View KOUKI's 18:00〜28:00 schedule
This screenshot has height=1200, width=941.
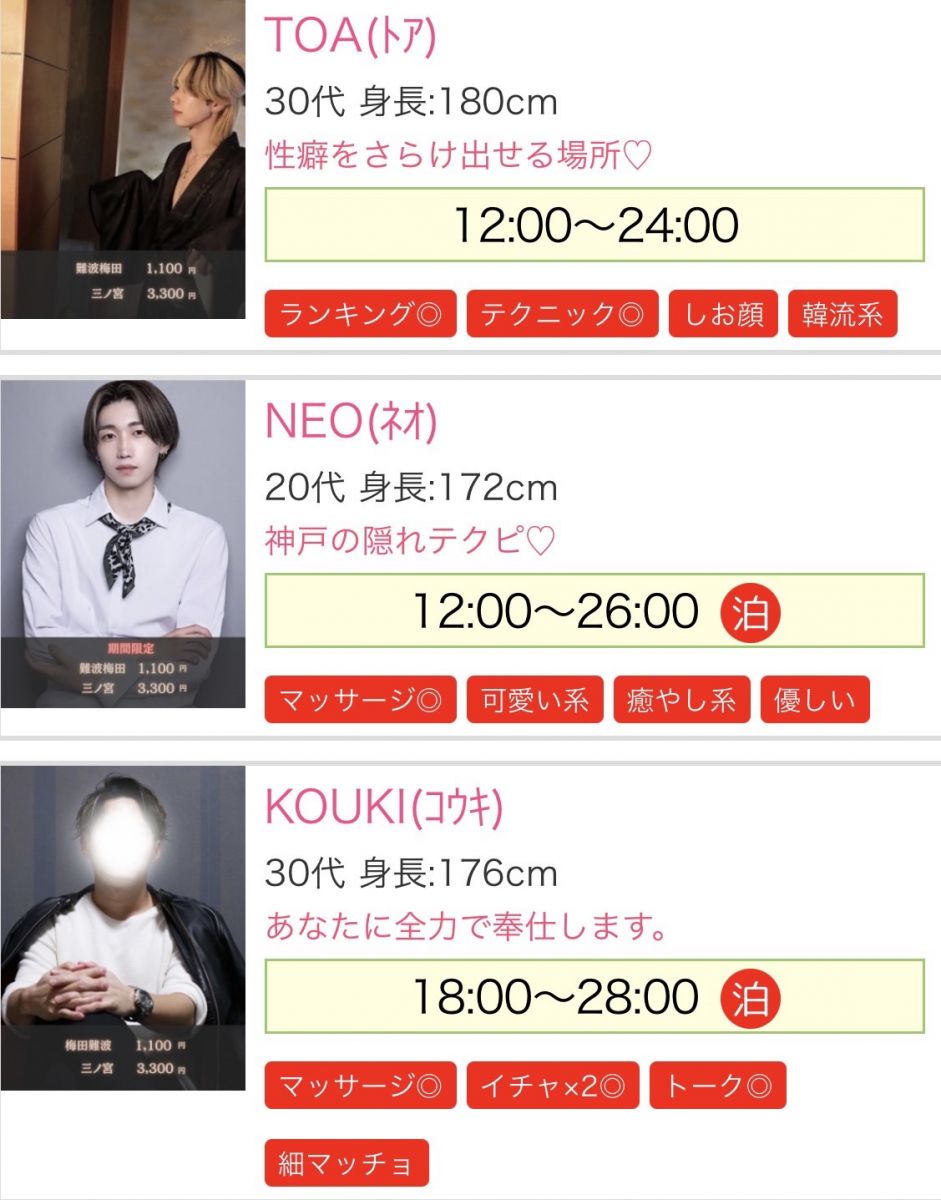[594, 996]
